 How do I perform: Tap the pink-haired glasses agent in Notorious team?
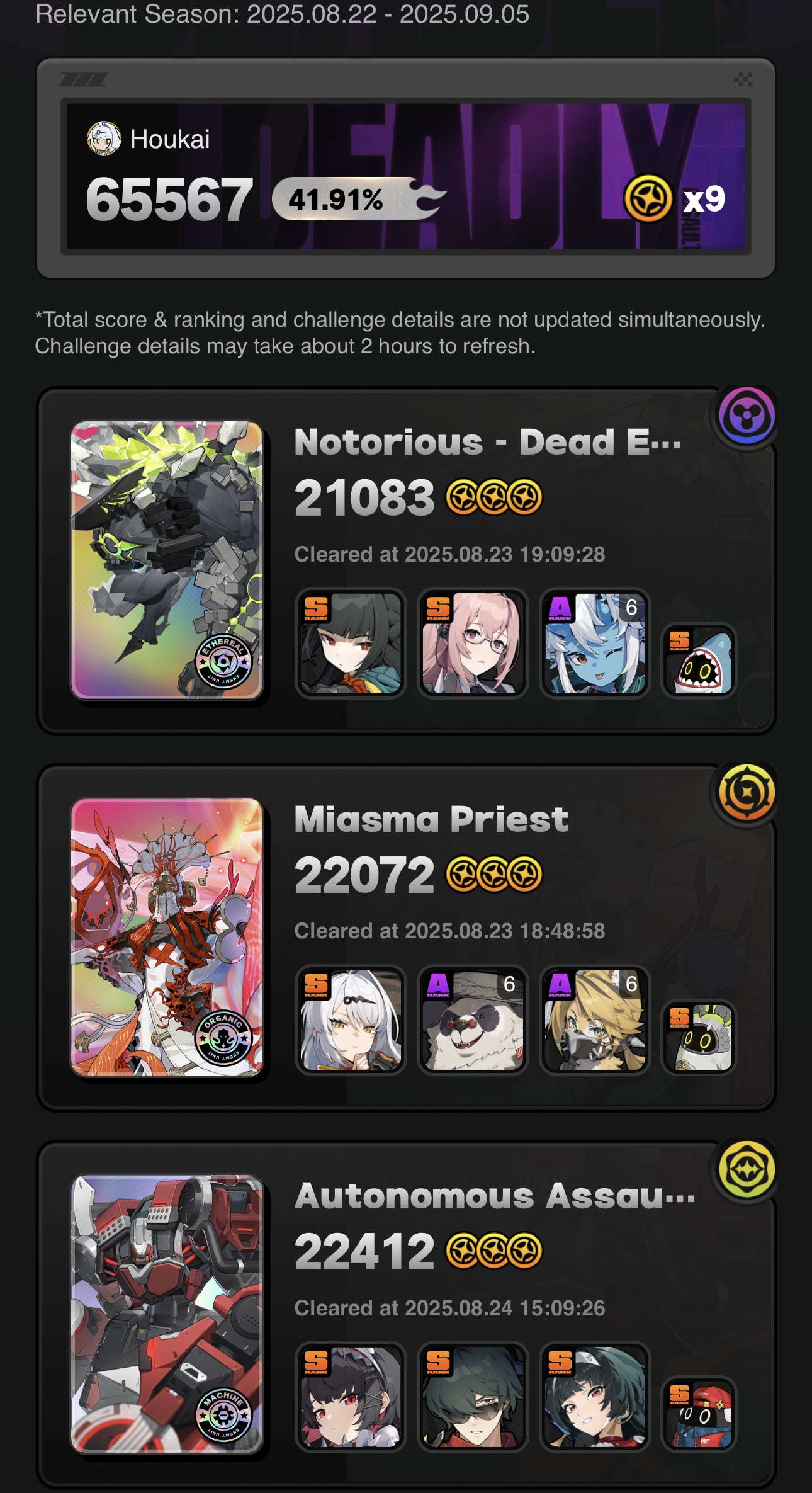(473, 643)
